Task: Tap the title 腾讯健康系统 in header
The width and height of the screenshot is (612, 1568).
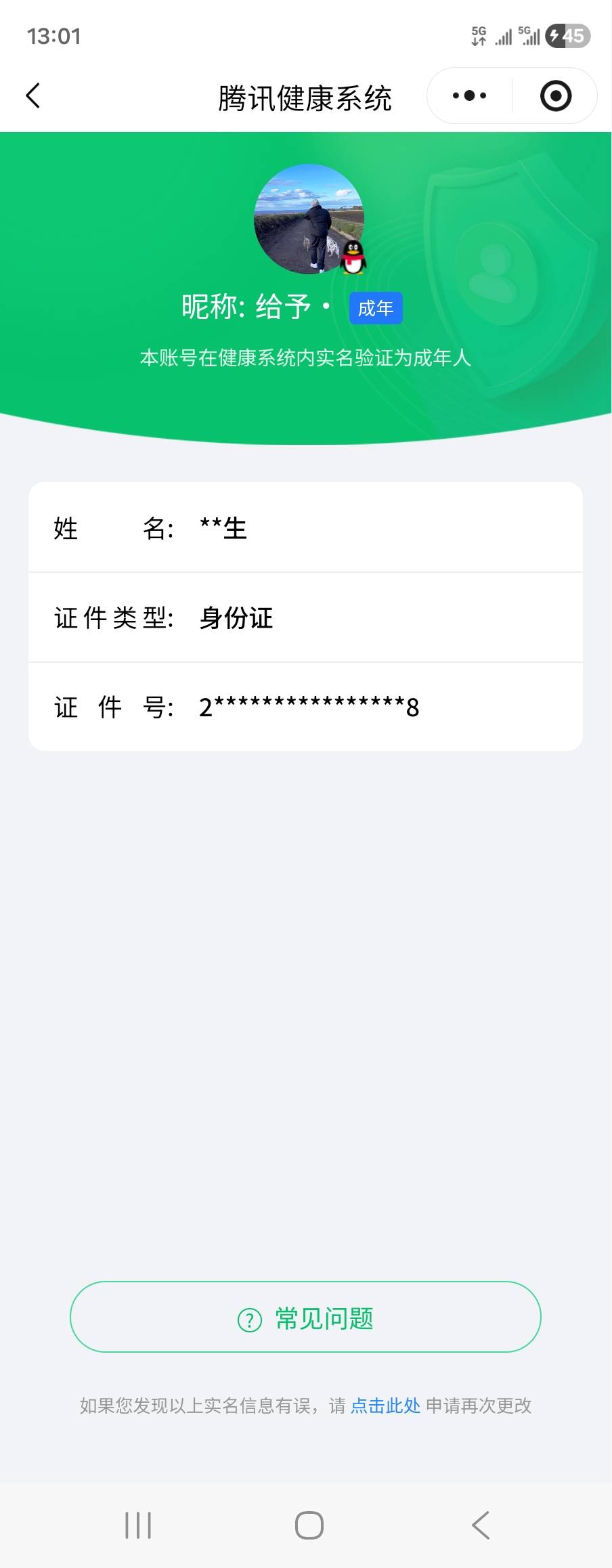Action: point(305,97)
